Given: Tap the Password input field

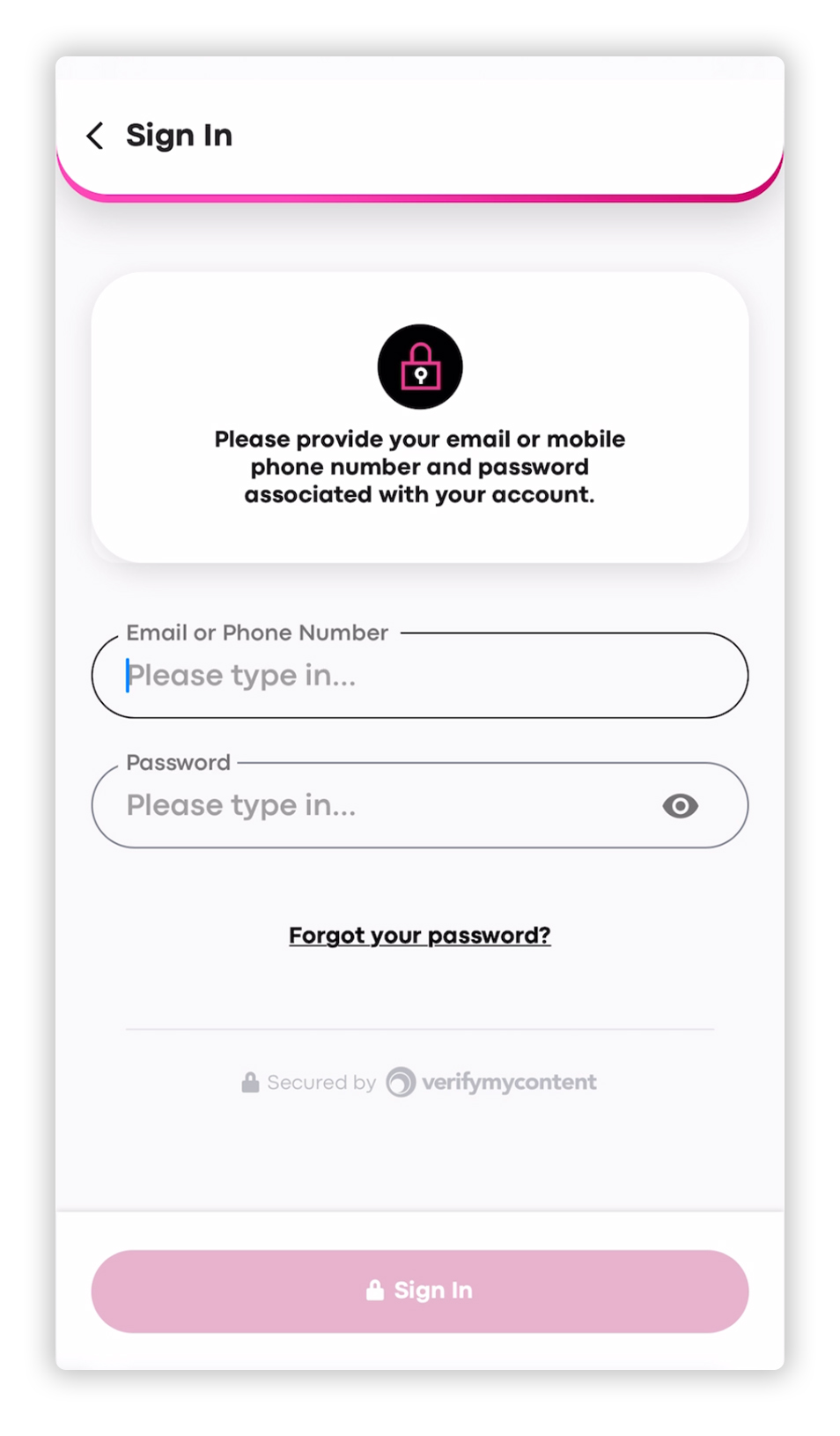Looking at the screenshot, I should pos(420,805).
